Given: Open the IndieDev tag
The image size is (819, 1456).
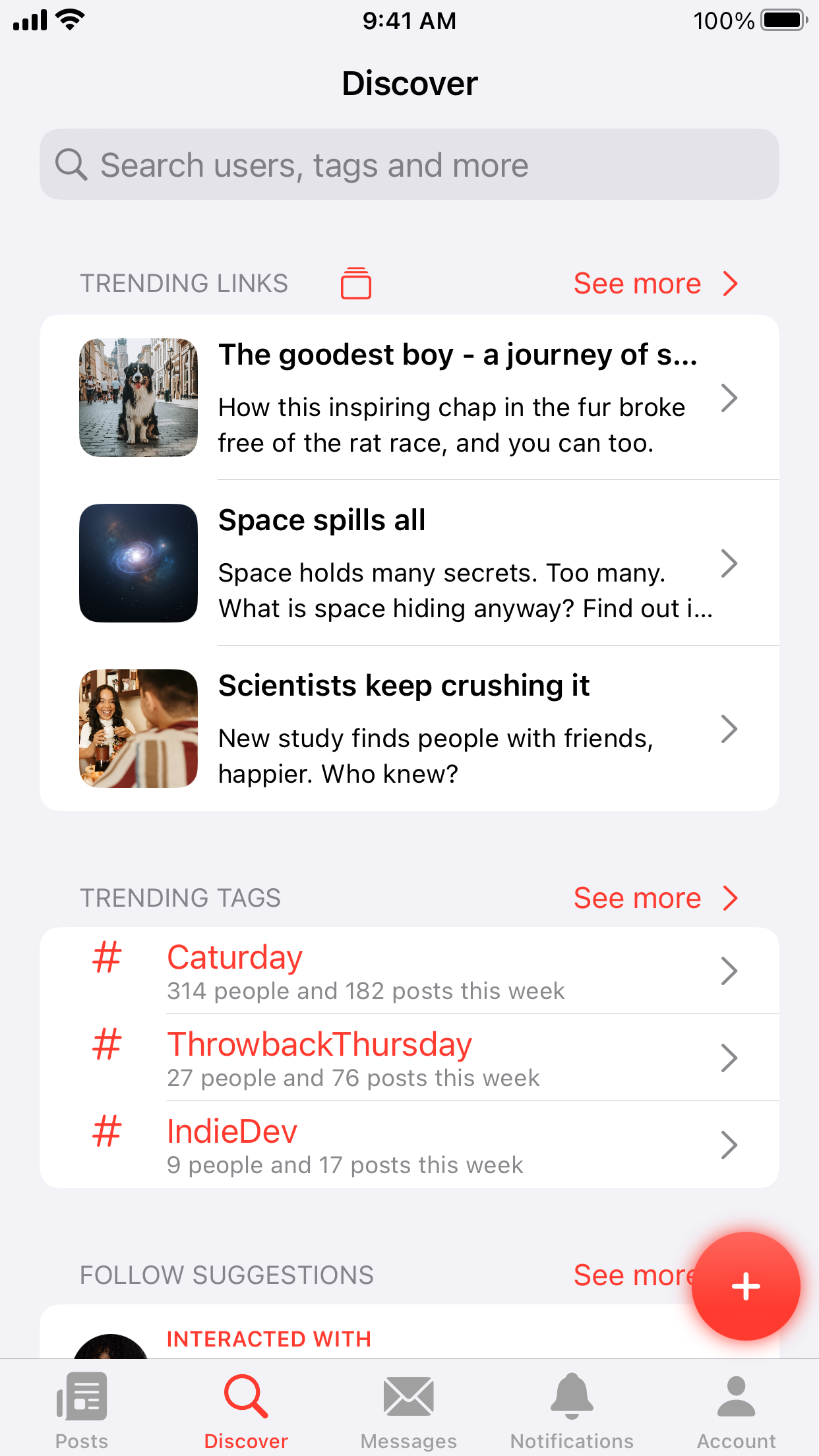Looking at the screenshot, I should coord(409,1145).
